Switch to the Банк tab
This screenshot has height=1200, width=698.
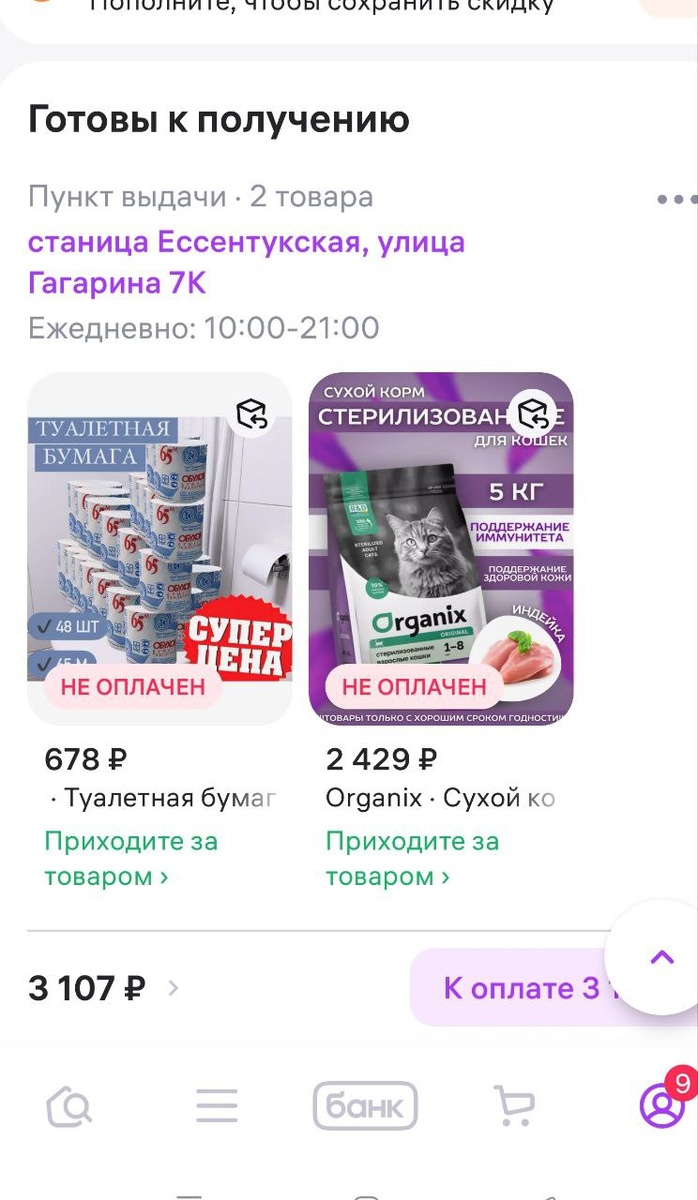(365, 1106)
